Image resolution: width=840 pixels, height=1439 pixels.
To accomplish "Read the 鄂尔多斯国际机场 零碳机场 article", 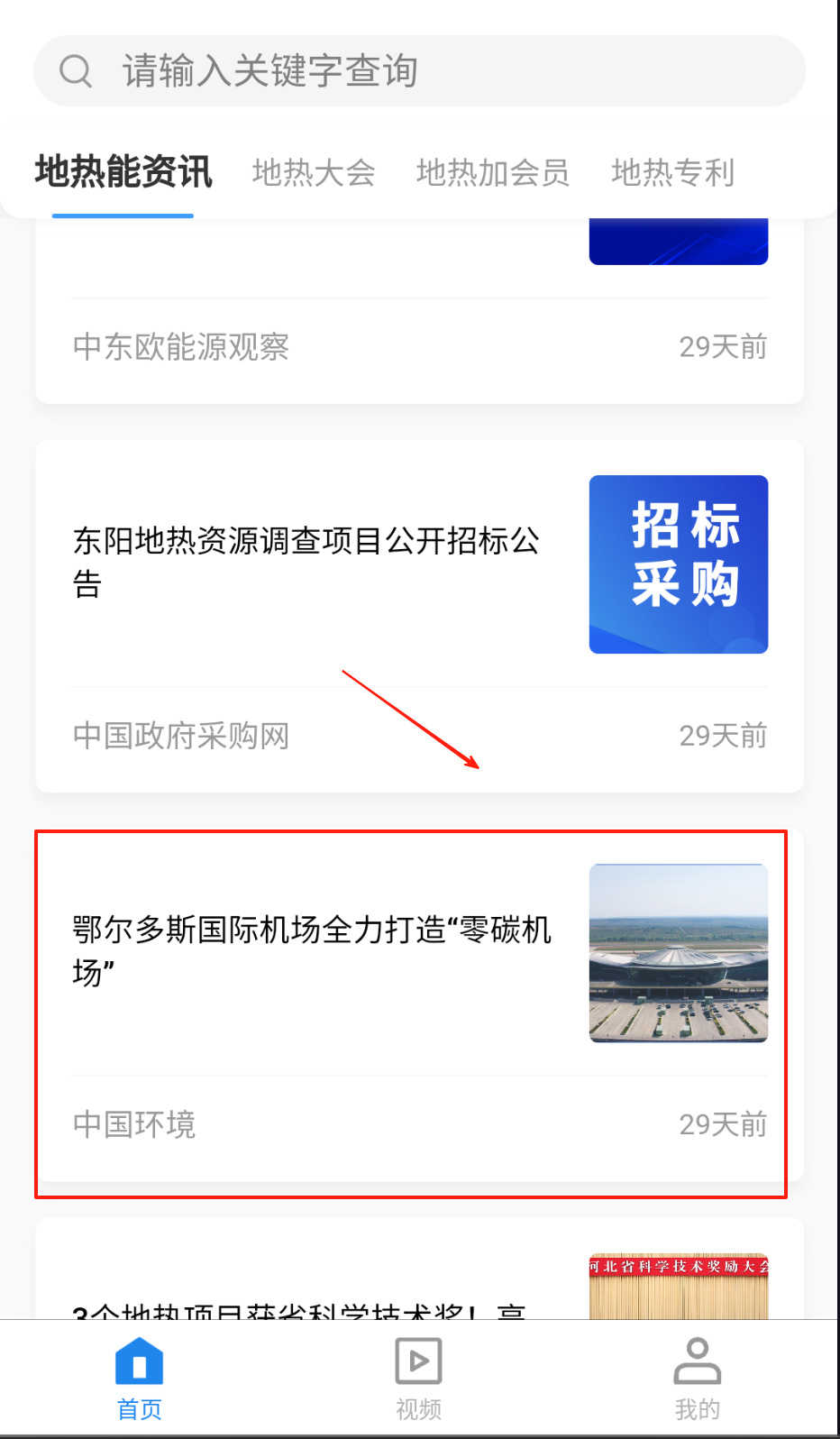I will click(312, 950).
